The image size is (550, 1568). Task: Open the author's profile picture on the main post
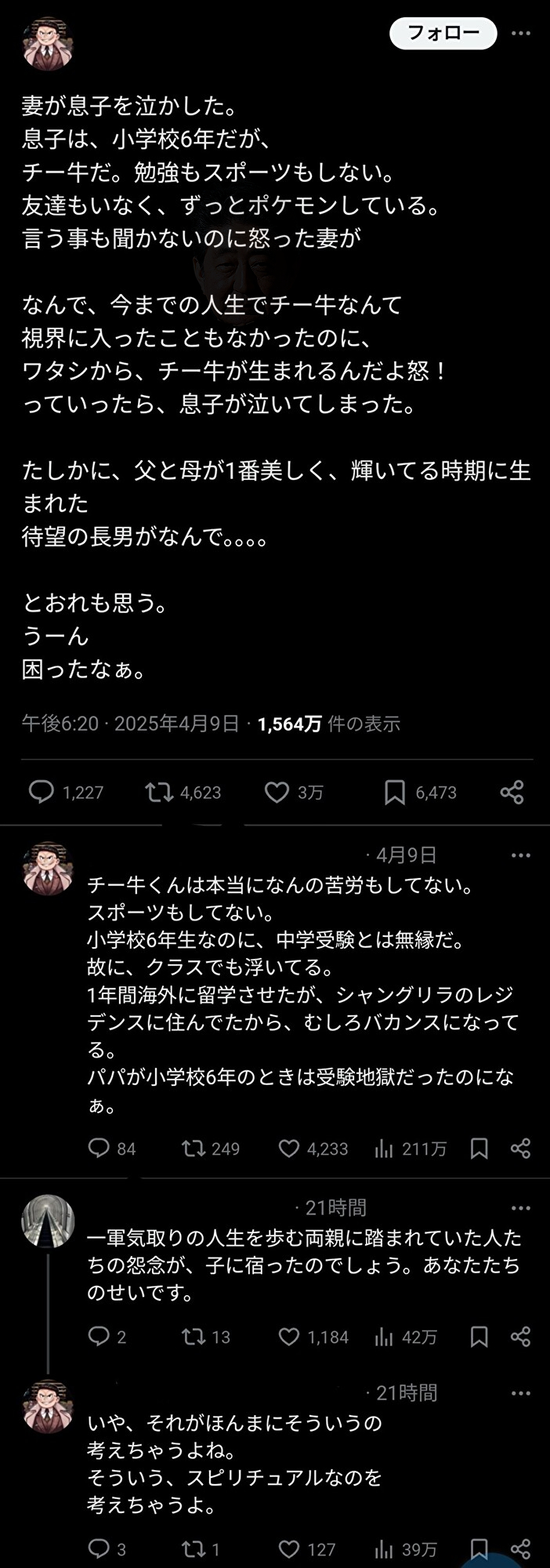(48, 44)
